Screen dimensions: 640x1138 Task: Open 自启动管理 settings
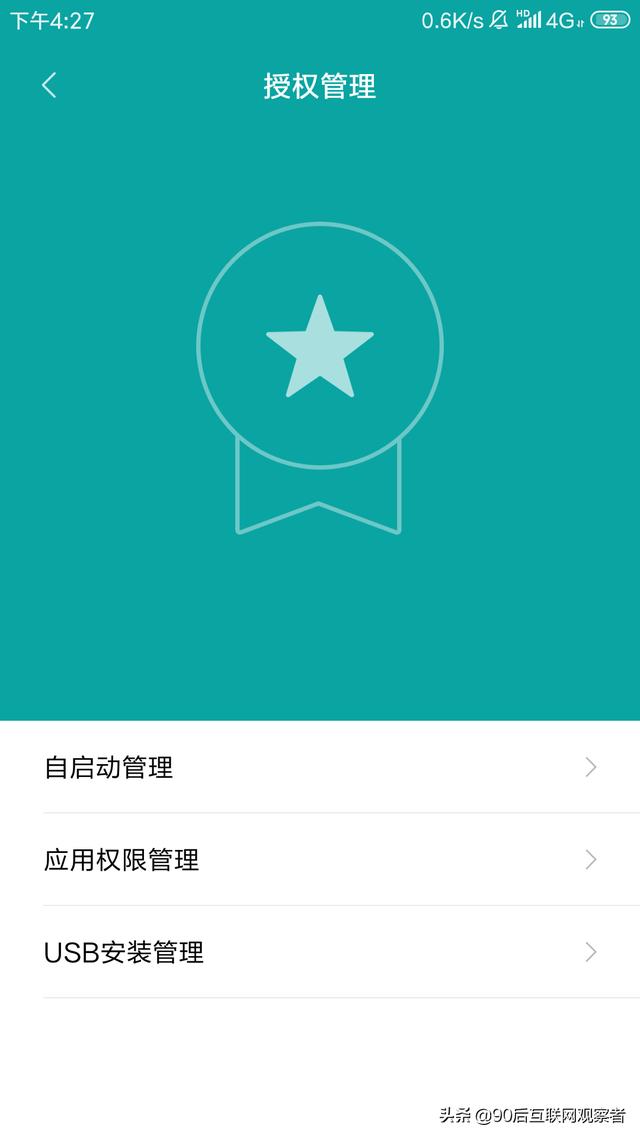320,767
